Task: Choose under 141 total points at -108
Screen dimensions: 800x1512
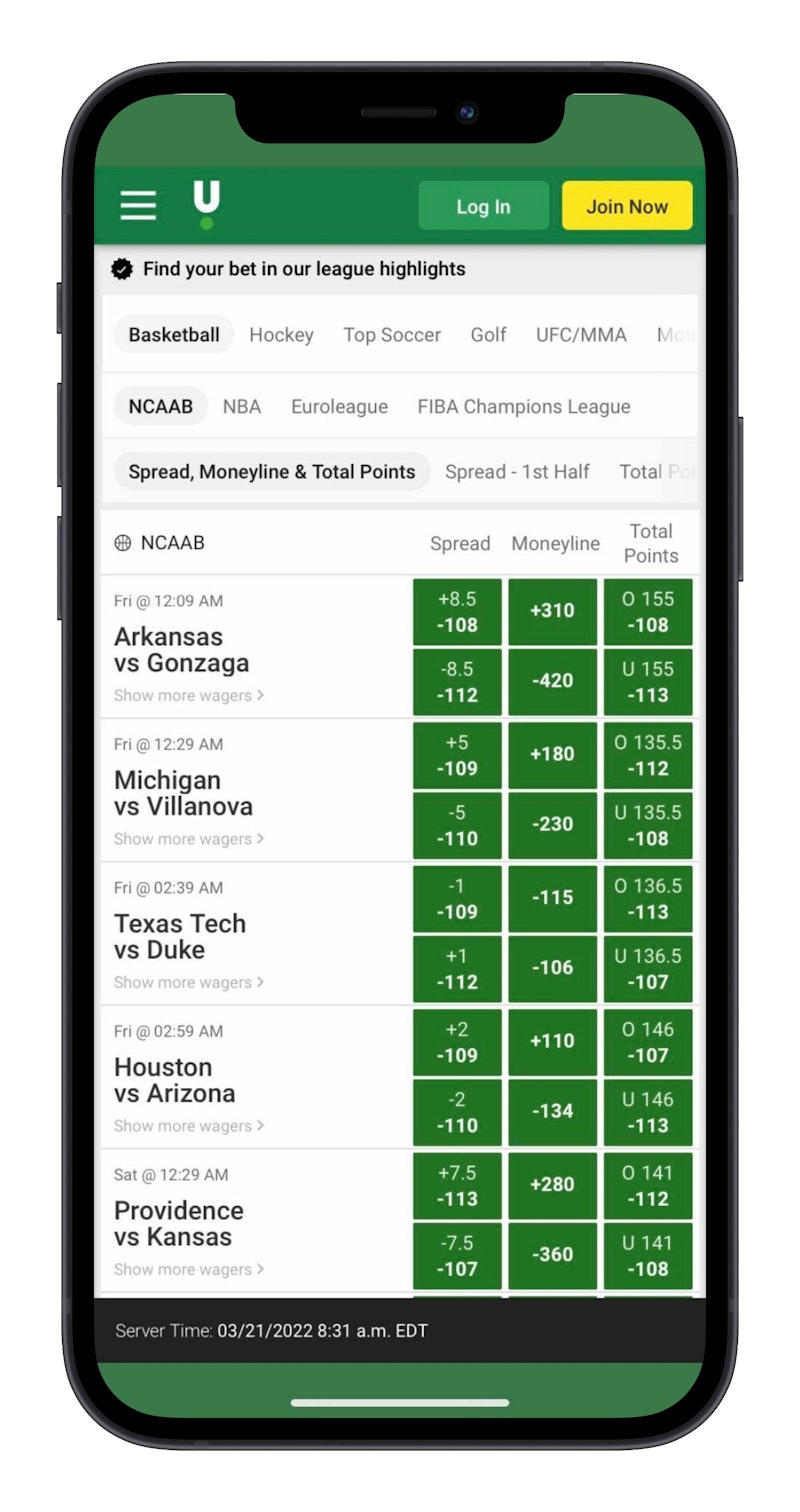Action: (648, 1255)
